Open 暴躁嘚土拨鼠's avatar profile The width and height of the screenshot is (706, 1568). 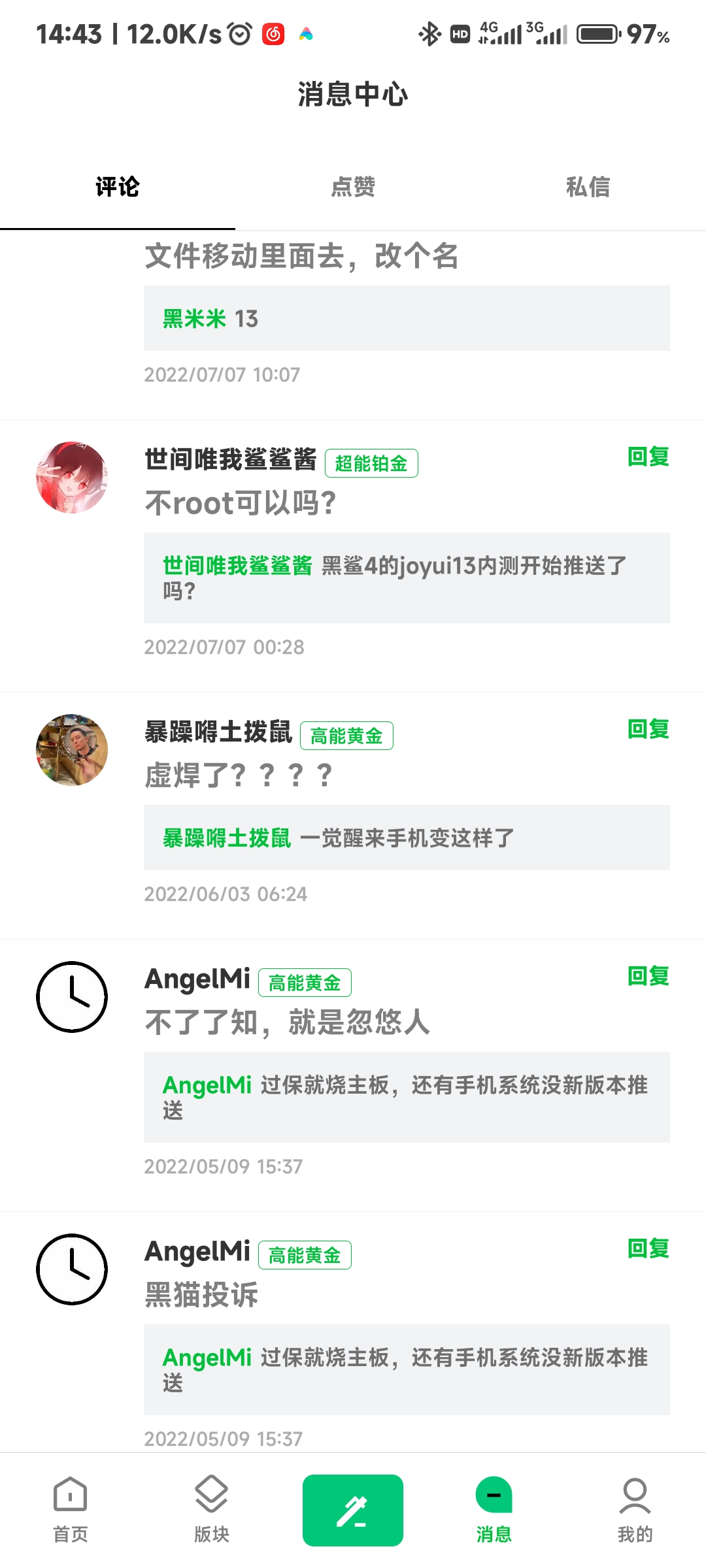(72, 750)
